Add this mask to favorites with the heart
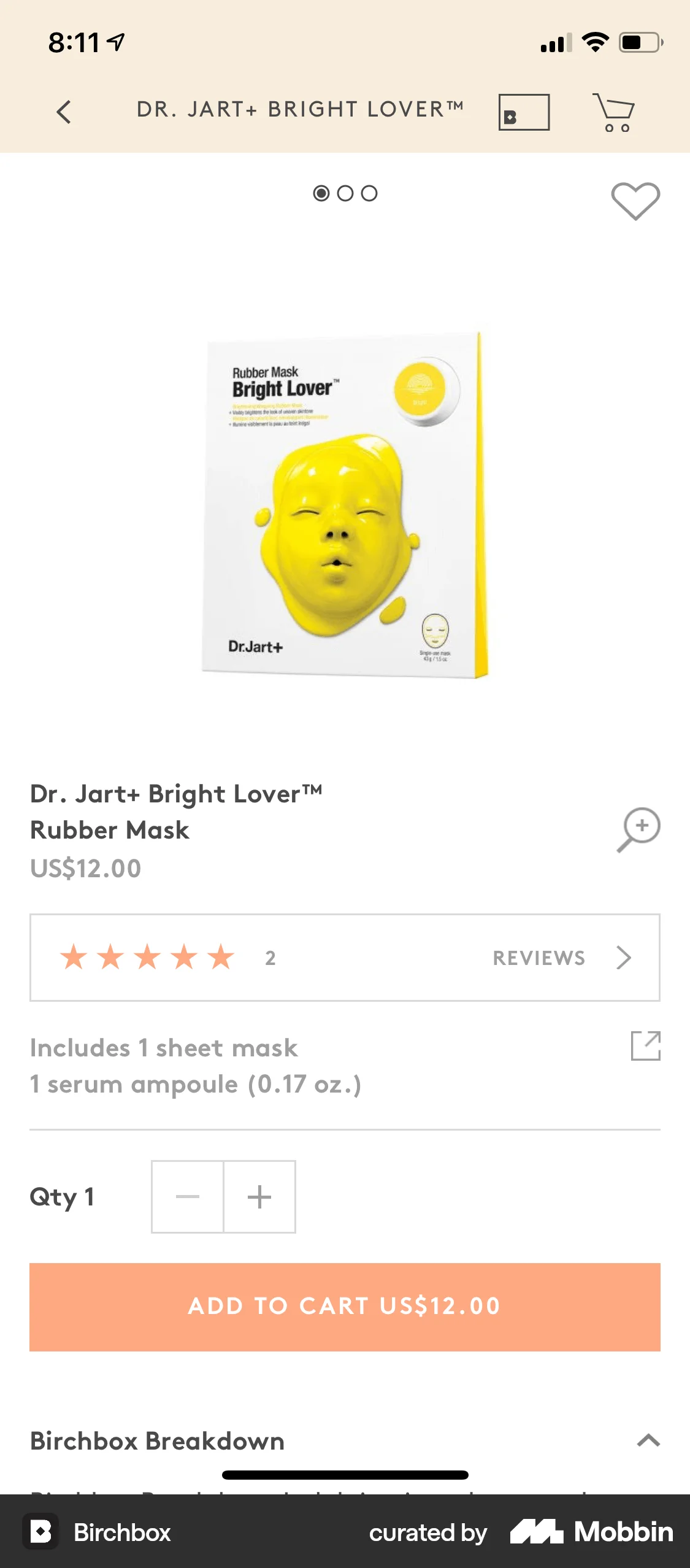 click(635, 201)
